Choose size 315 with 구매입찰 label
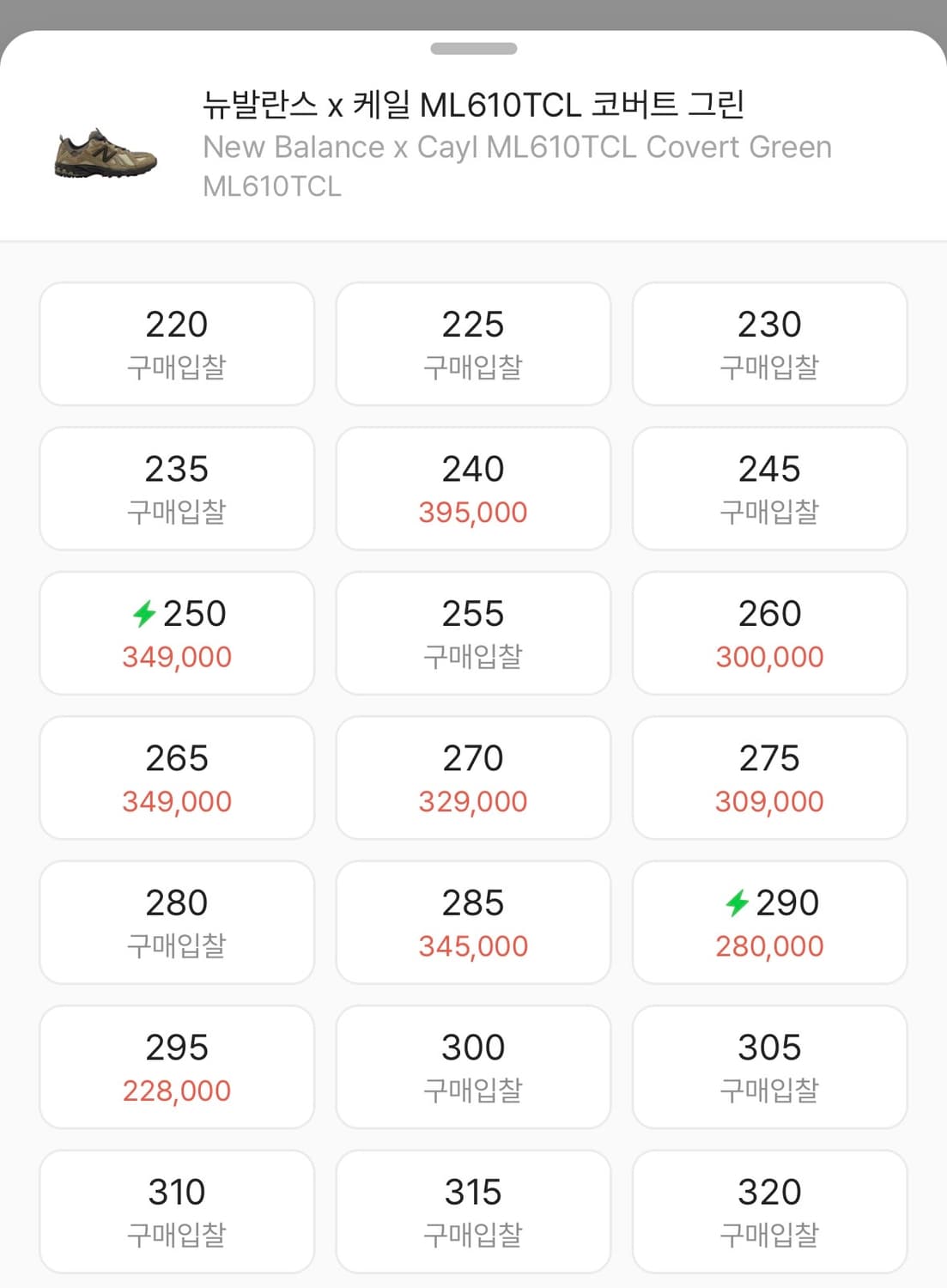The image size is (947, 1288). (473, 1211)
